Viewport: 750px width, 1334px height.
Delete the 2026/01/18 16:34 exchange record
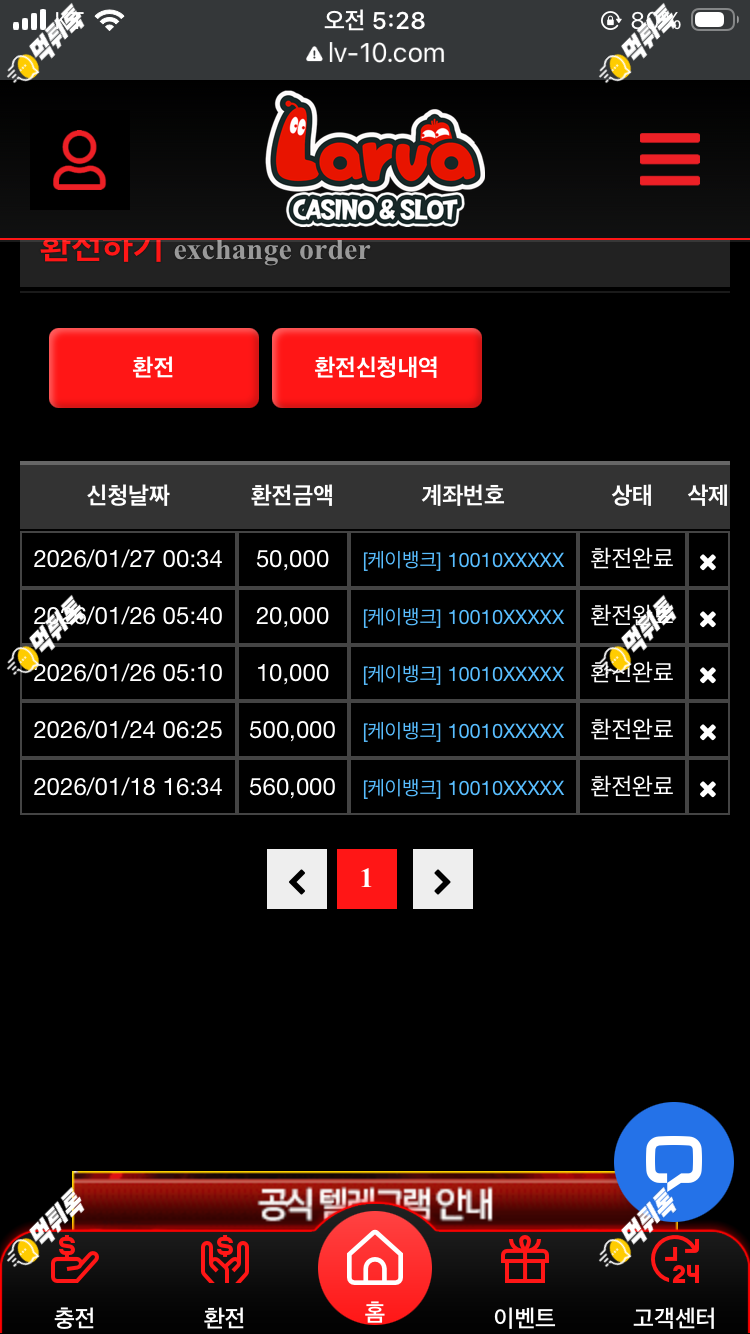[708, 789]
